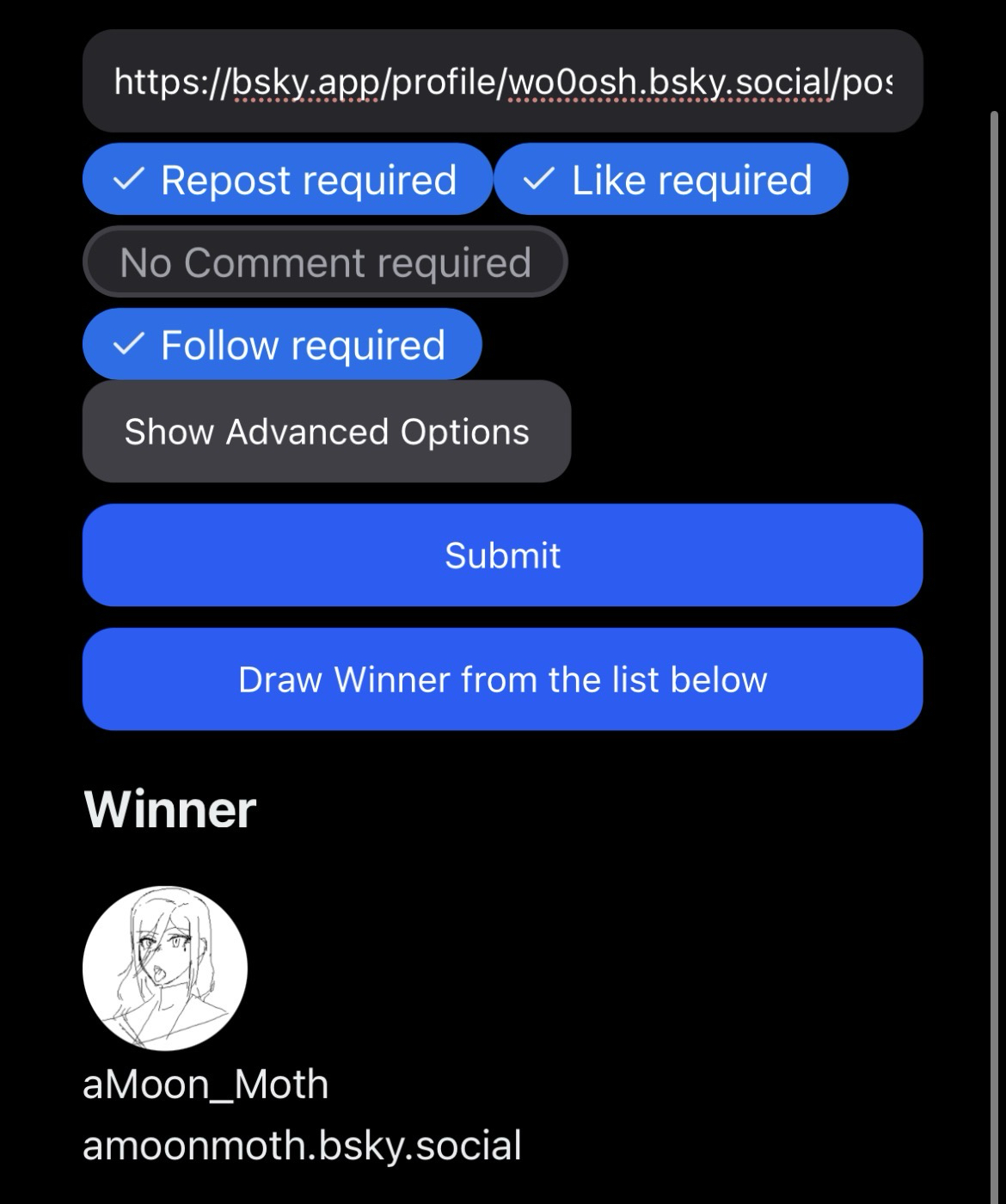
Task: Tap the post URL input field
Action: coord(502,82)
